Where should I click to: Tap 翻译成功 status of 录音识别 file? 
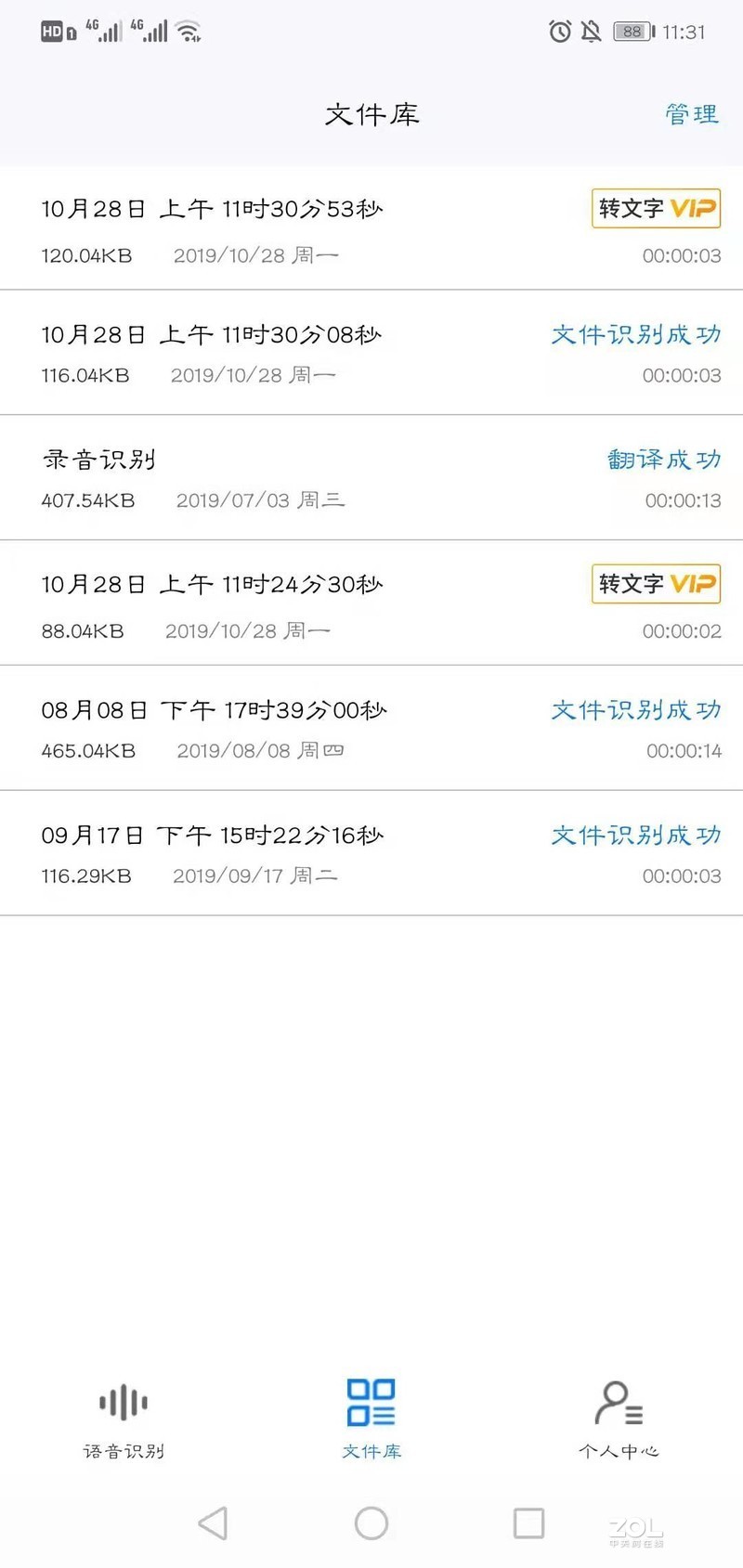click(664, 459)
